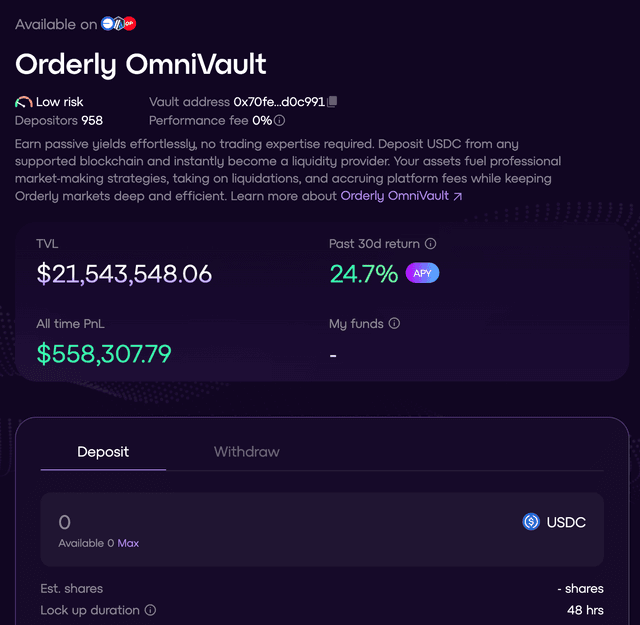Open the Performance fee info icon
The image size is (640, 625).
point(280,121)
